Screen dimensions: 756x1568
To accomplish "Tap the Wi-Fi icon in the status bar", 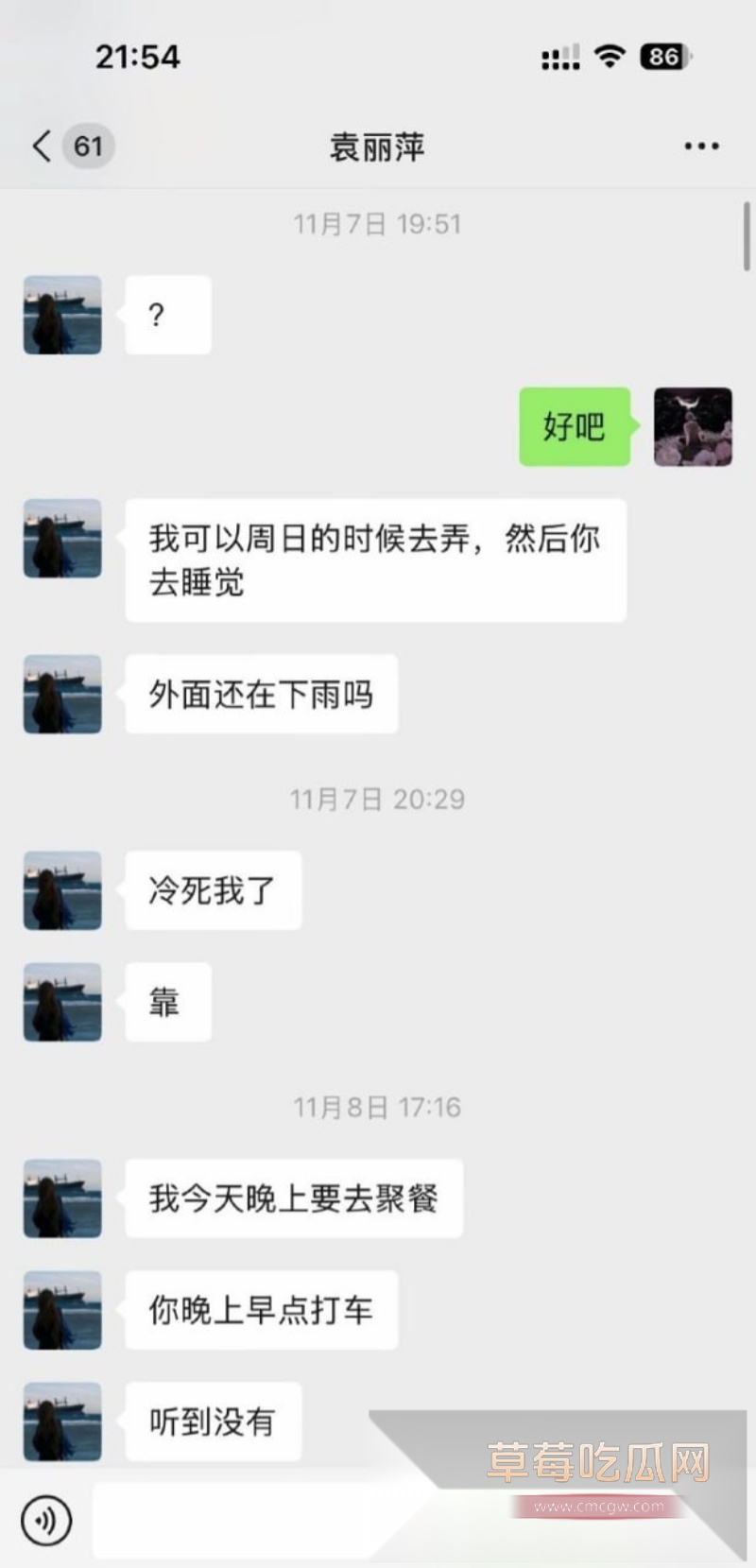I will (x=609, y=57).
